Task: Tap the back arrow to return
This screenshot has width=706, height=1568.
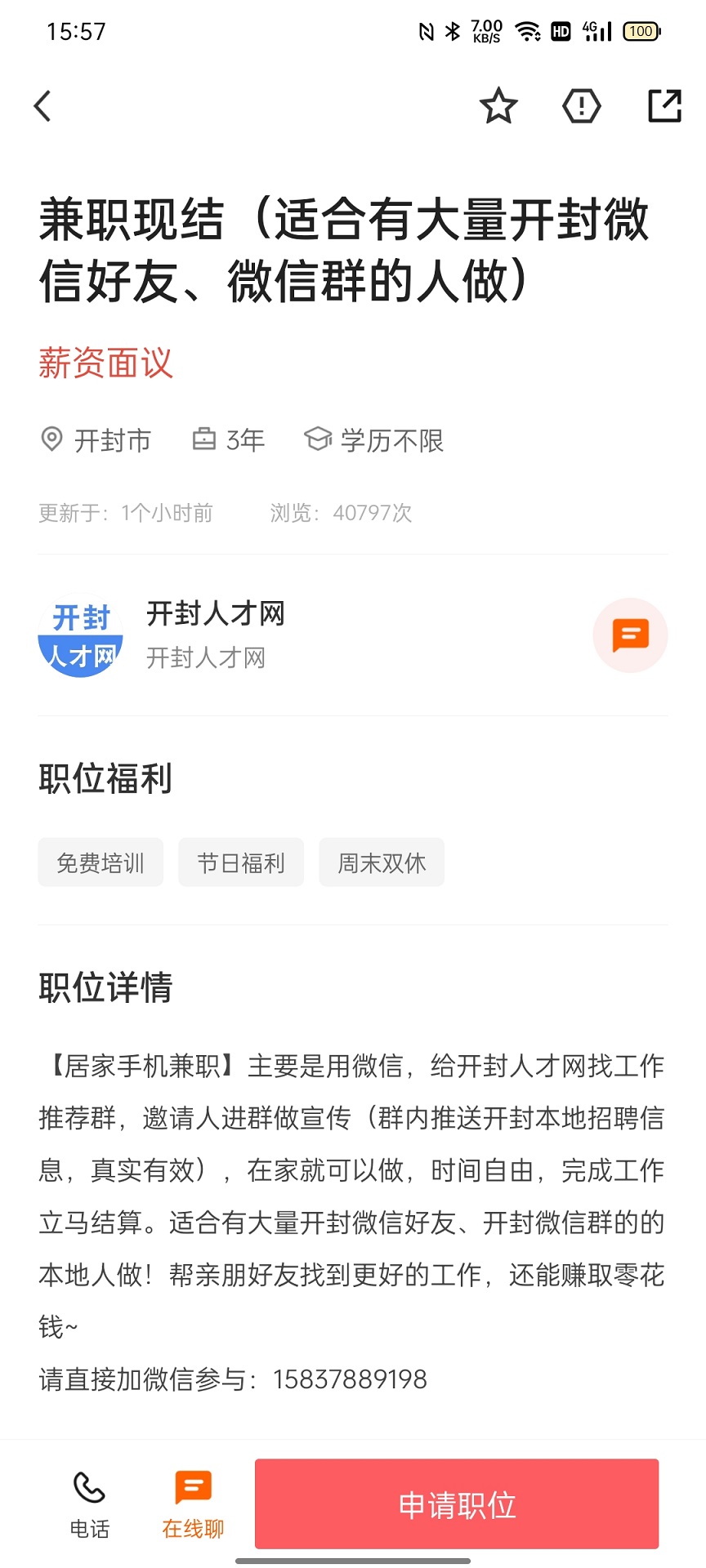Action: pyautogui.click(x=42, y=105)
